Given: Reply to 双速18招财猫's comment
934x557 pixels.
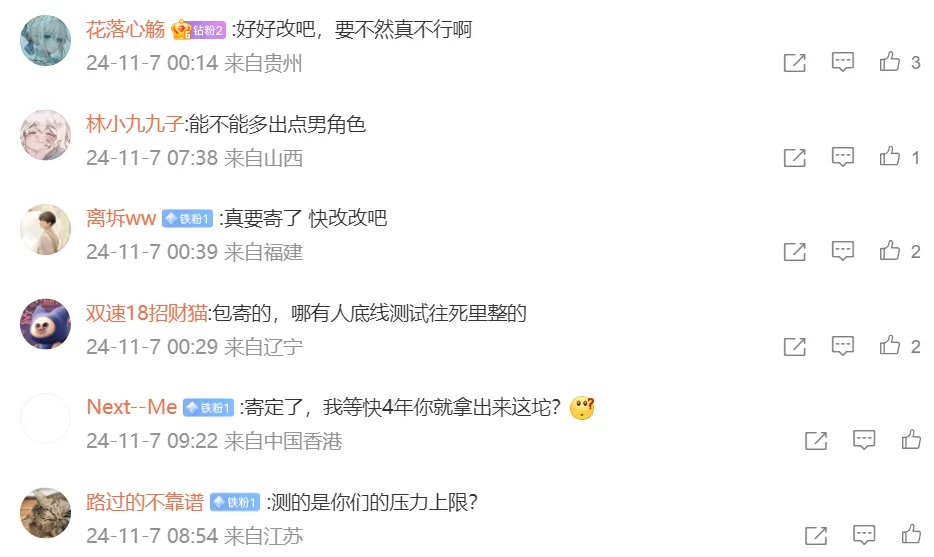Looking at the screenshot, I should 843,346.
